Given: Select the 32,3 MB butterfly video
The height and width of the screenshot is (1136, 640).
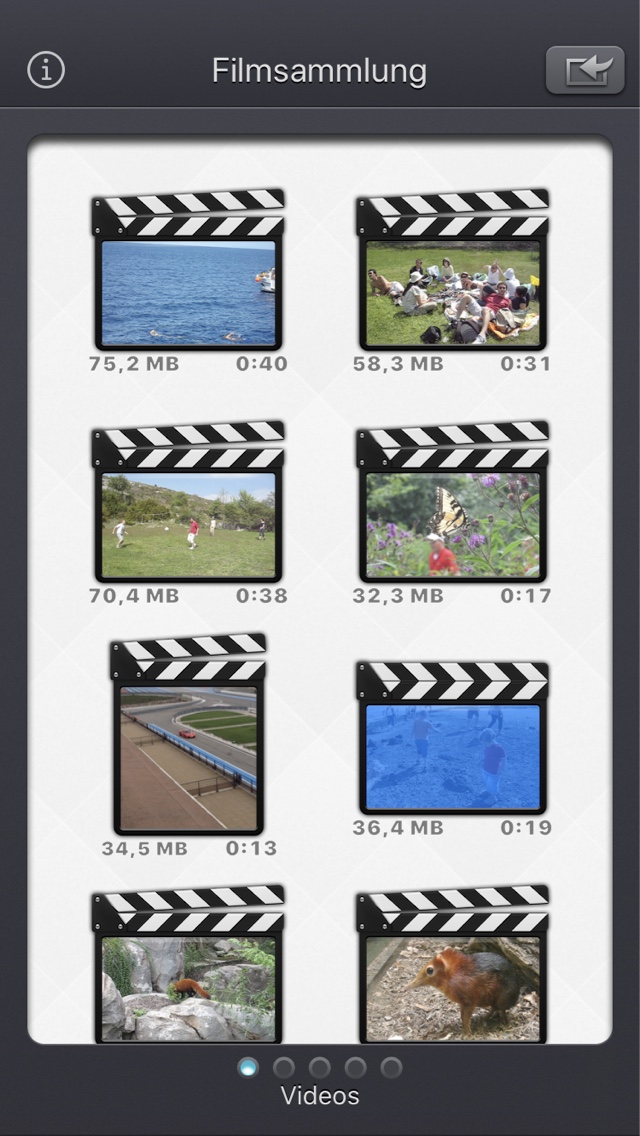Looking at the screenshot, I should coord(452,524).
